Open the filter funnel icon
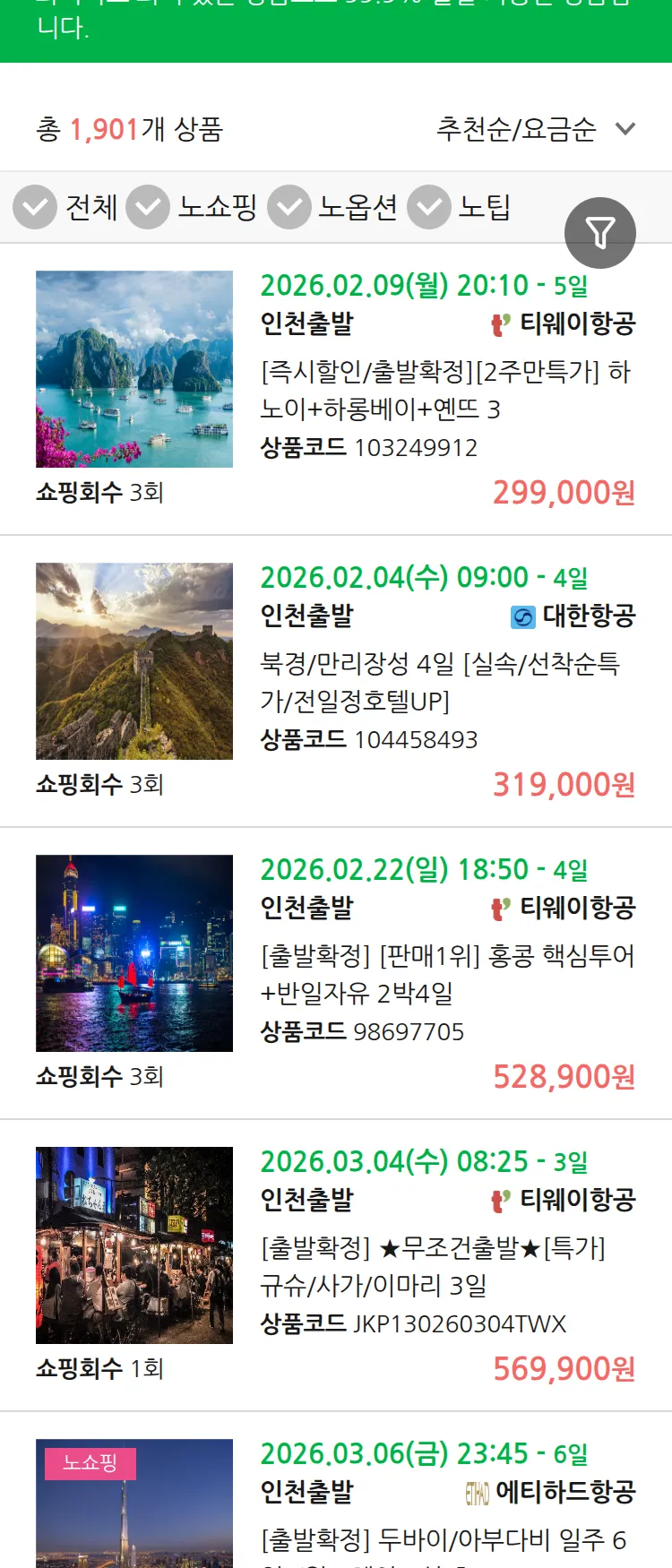This screenshot has height=1568, width=672. pyautogui.click(x=600, y=232)
